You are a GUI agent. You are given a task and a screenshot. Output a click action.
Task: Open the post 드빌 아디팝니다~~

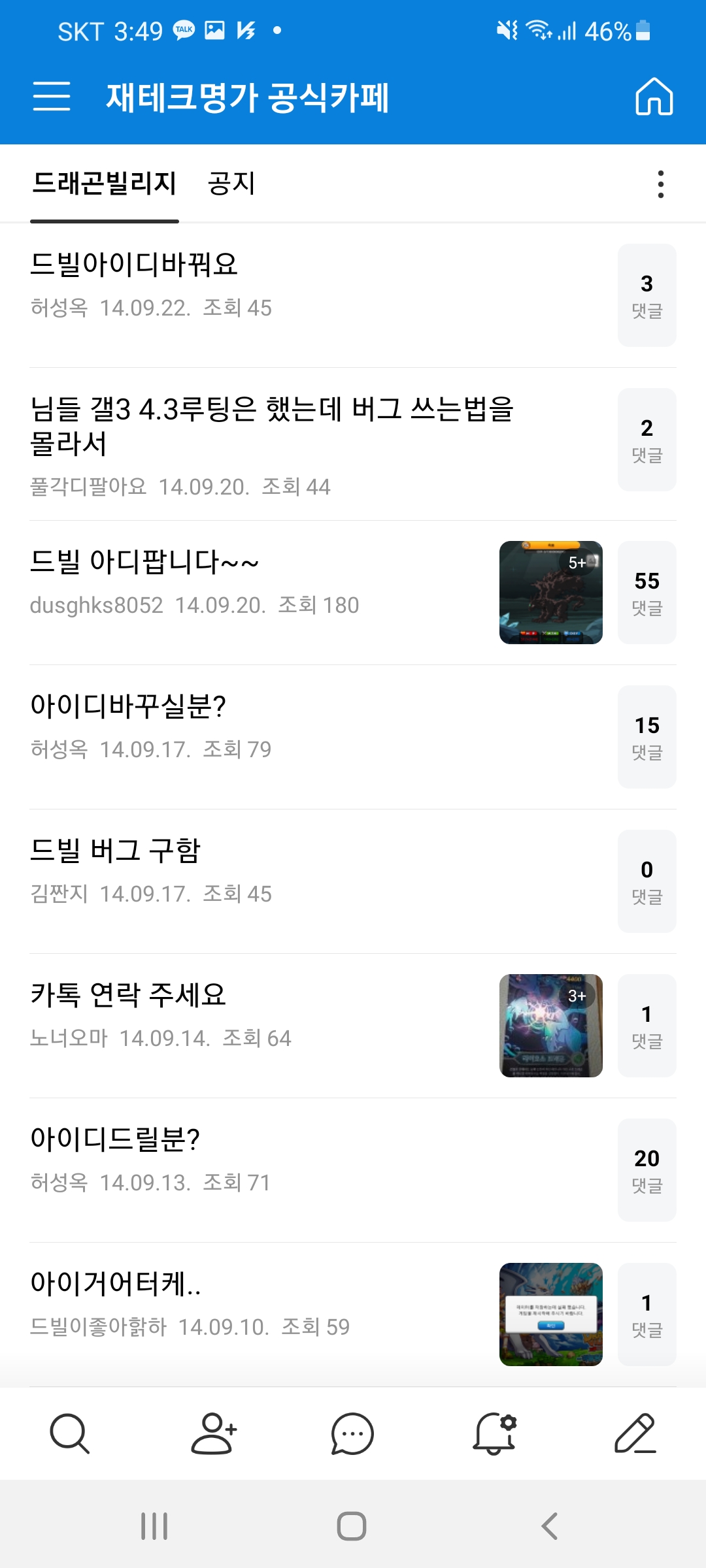pos(144,562)
